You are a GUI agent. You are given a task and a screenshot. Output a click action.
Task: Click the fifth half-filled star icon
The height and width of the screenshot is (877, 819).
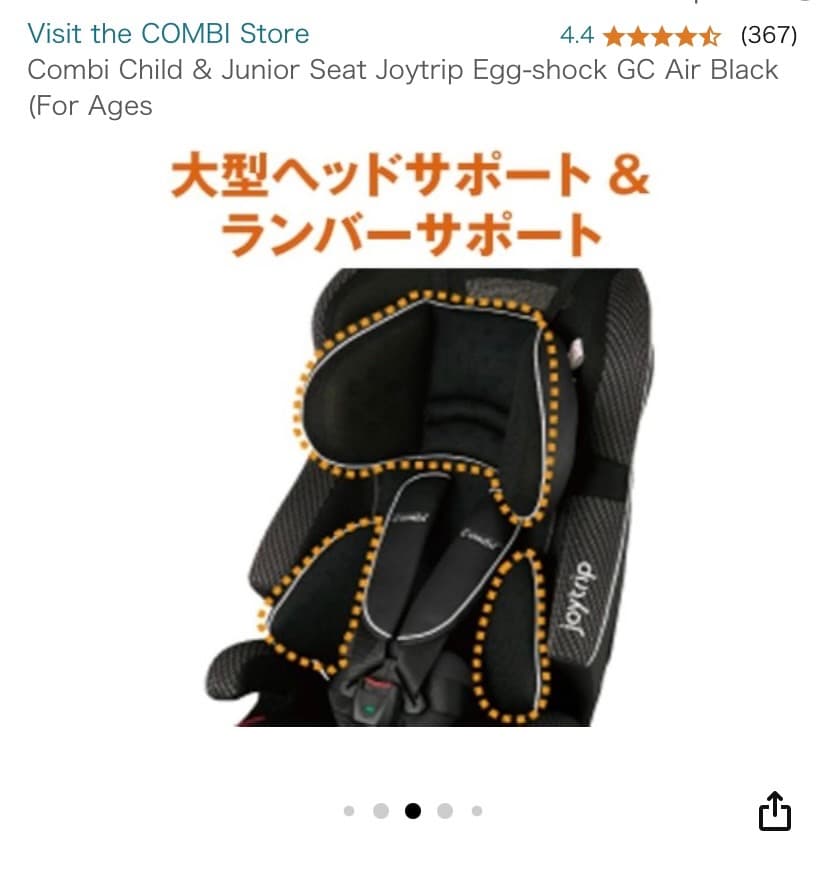click(x=712, y=36)
